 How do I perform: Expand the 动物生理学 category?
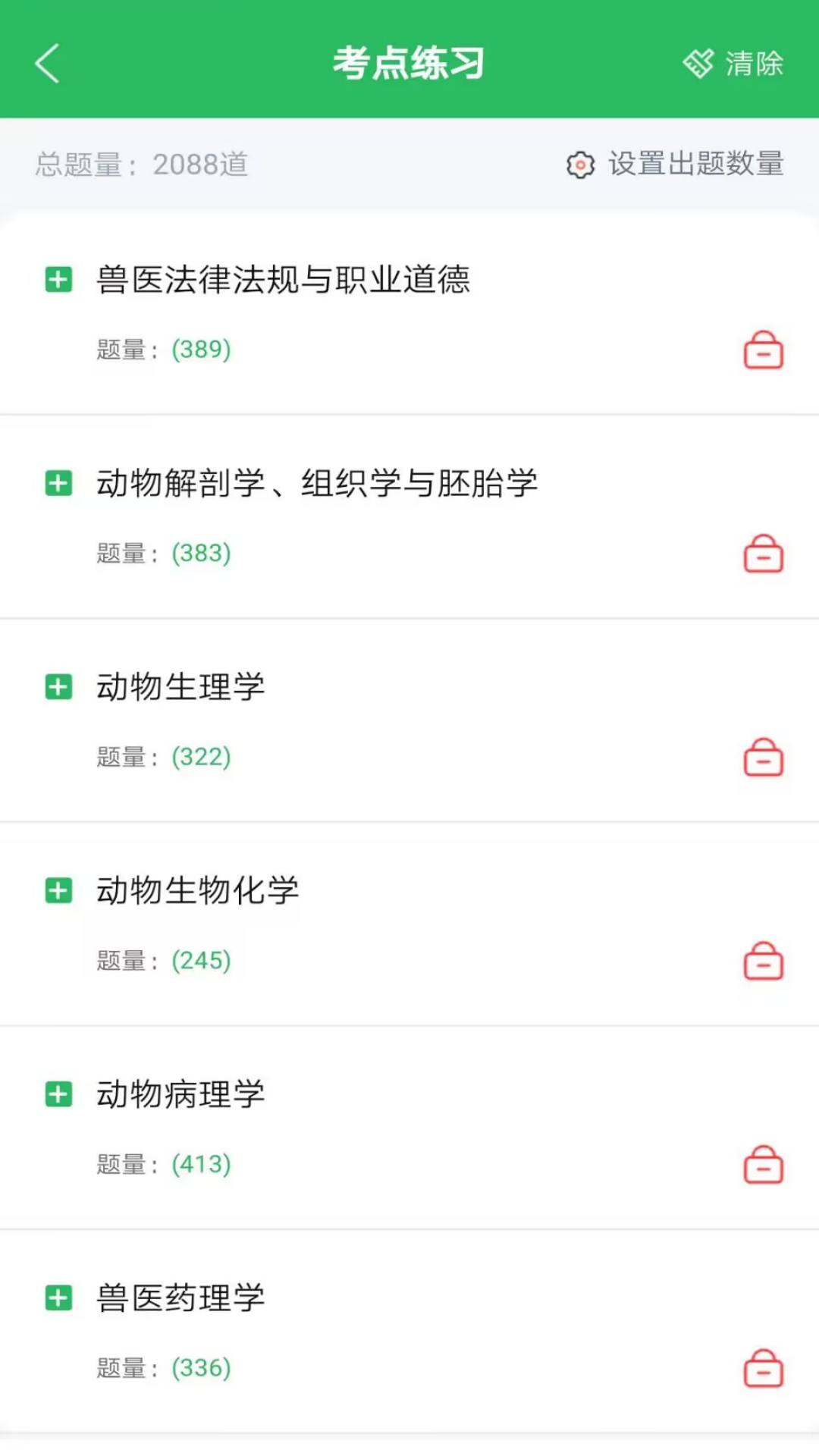point(58,688)
